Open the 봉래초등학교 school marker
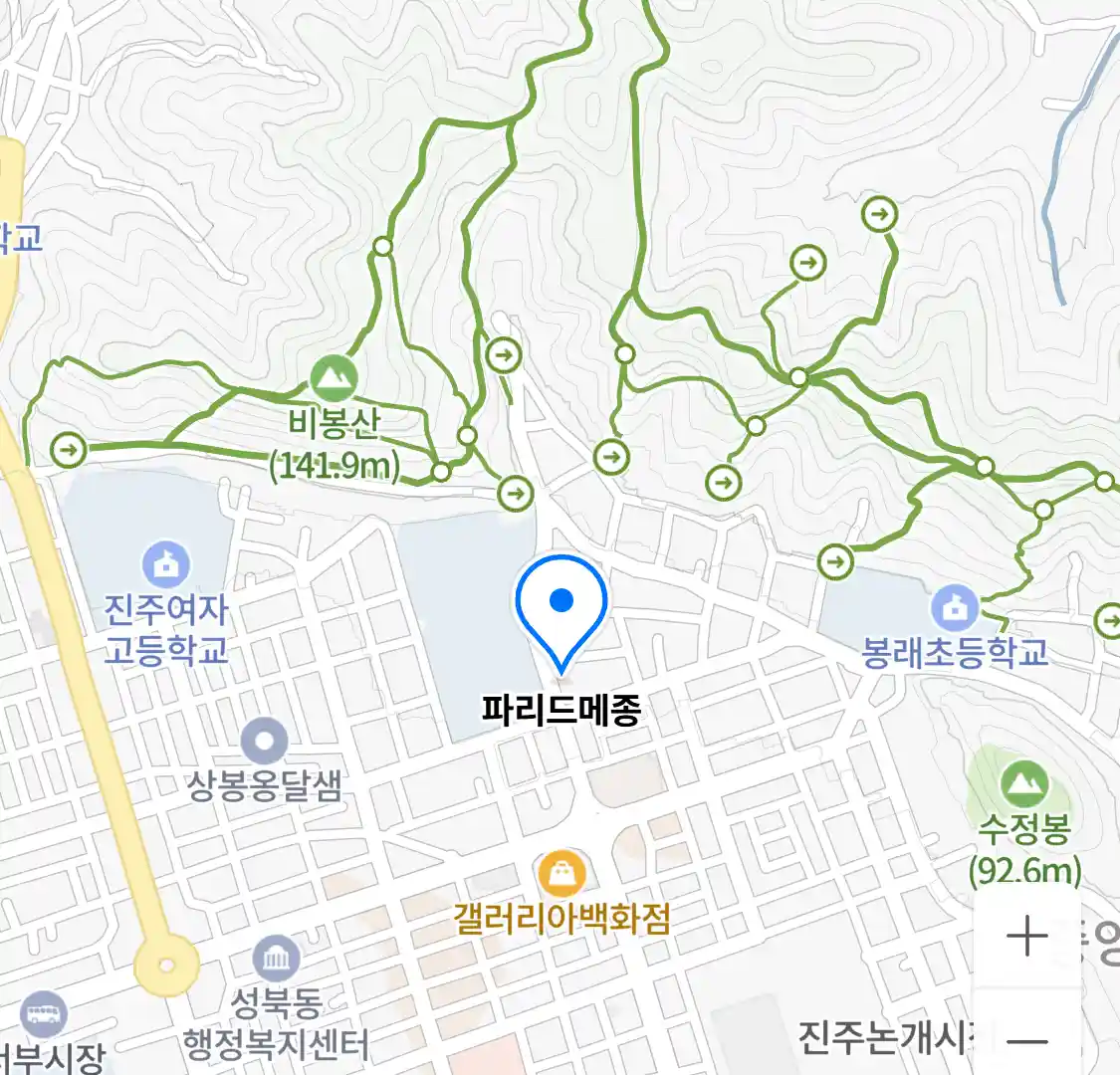Screen dimensions: 1120x1075 point(956,607)
